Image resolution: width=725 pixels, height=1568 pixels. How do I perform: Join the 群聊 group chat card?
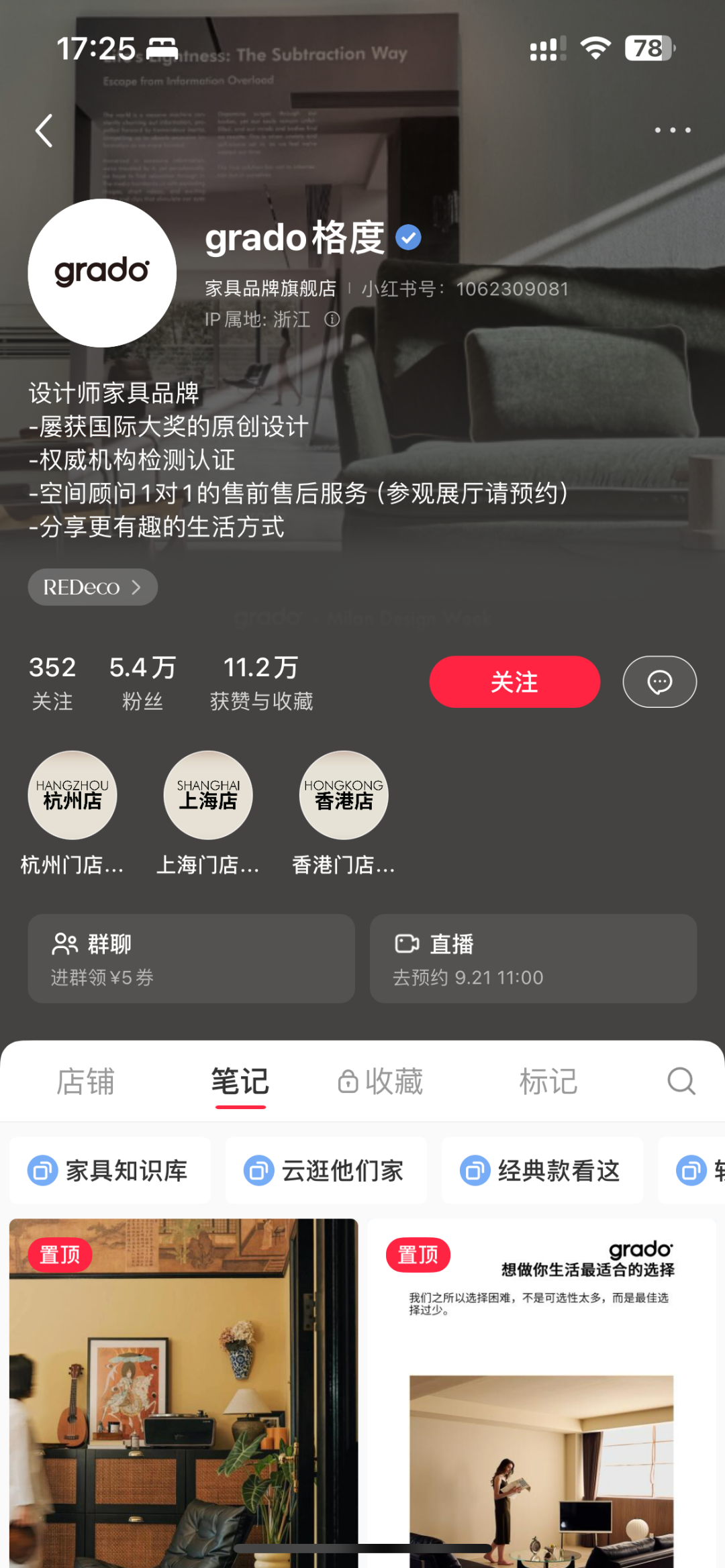click(x=191, y=959)
